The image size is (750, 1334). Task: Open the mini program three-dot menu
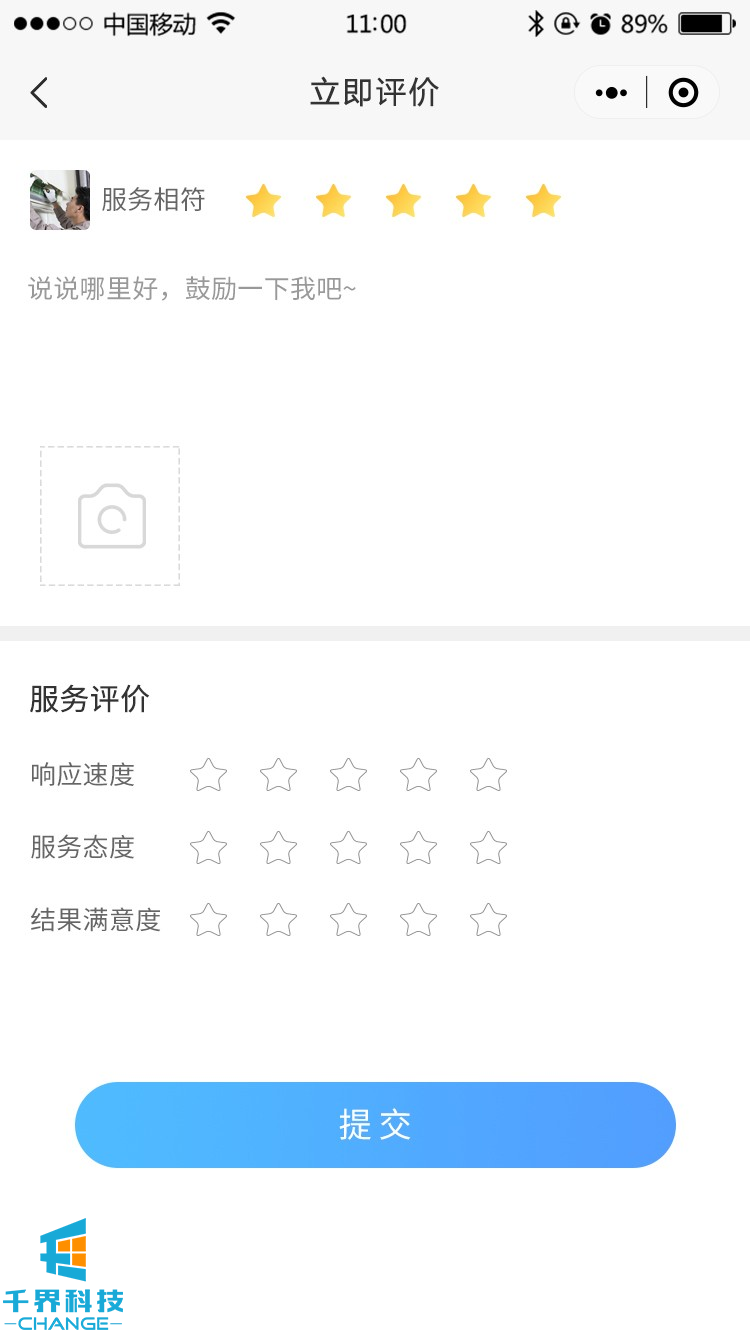click(x=611, y=93)
